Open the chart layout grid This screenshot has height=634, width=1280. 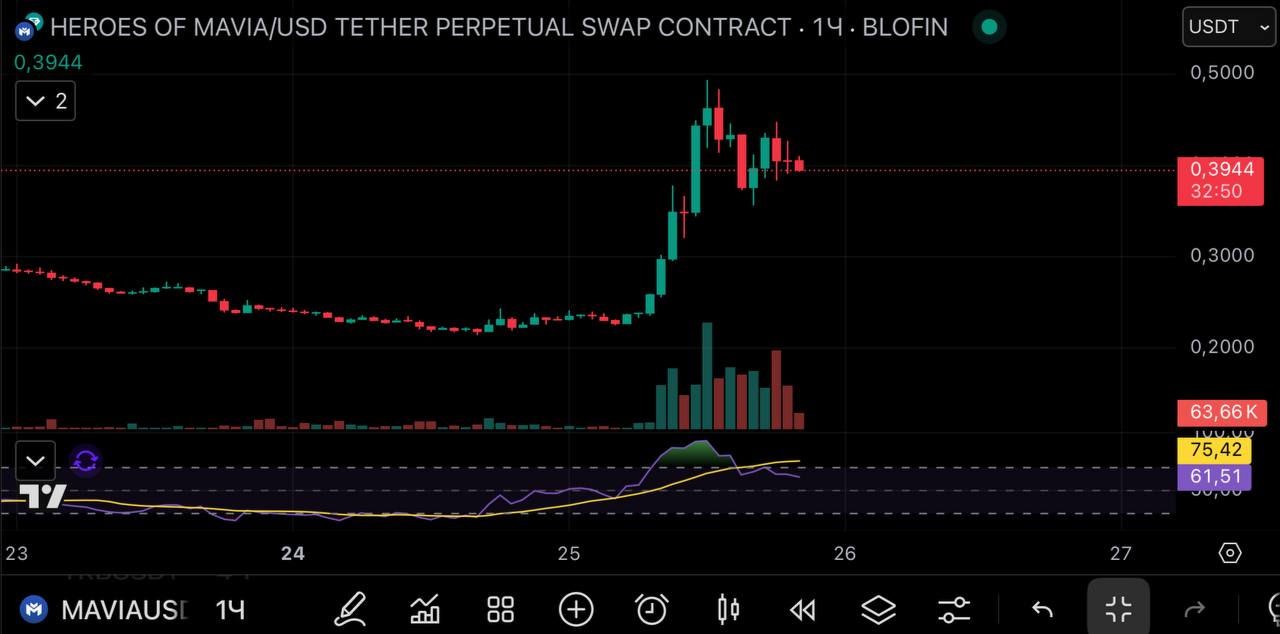point(500,608)
